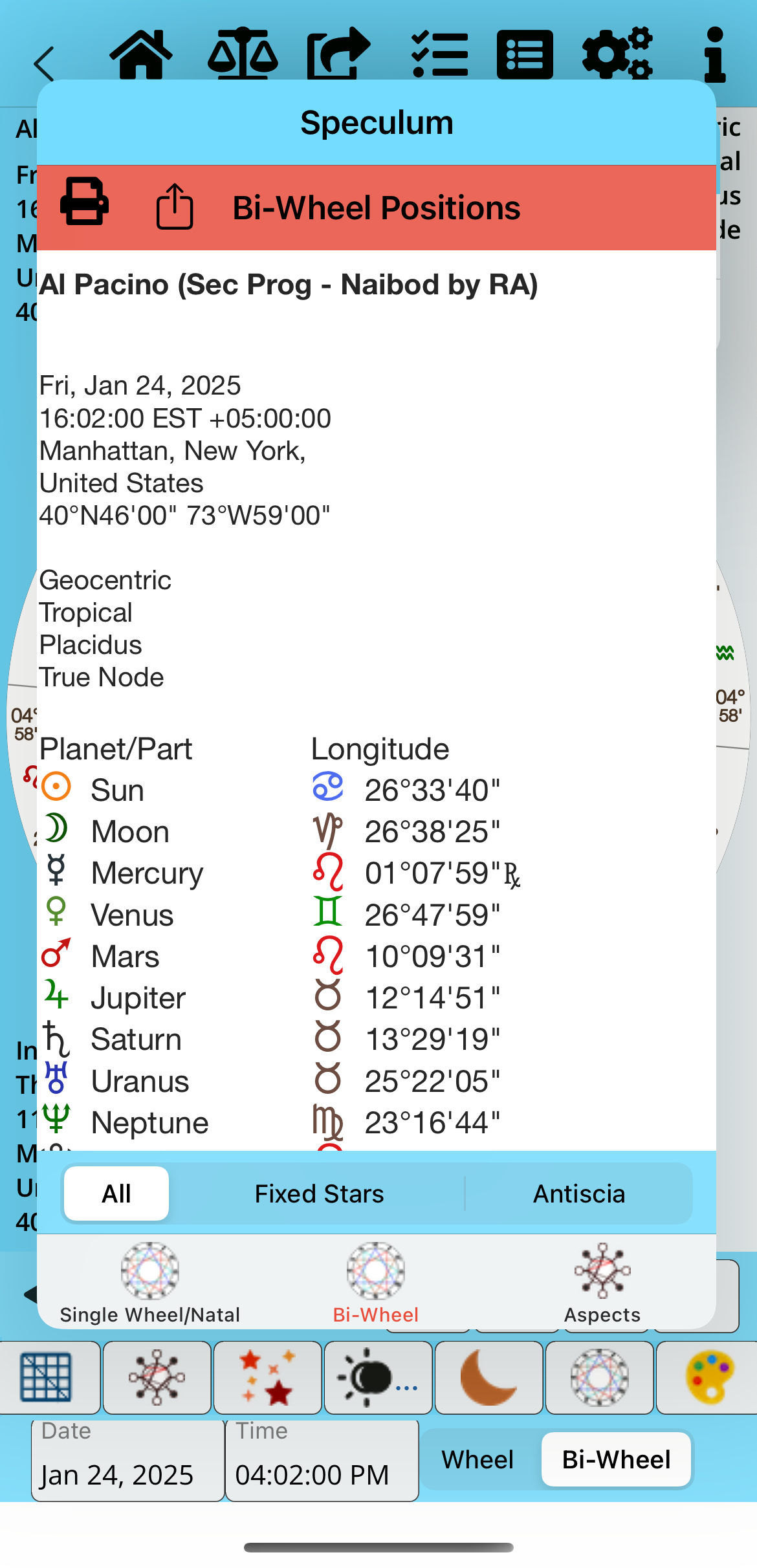Open the settings gears
The height and width of the screenshot is (1568, 757).
point(617,53)
